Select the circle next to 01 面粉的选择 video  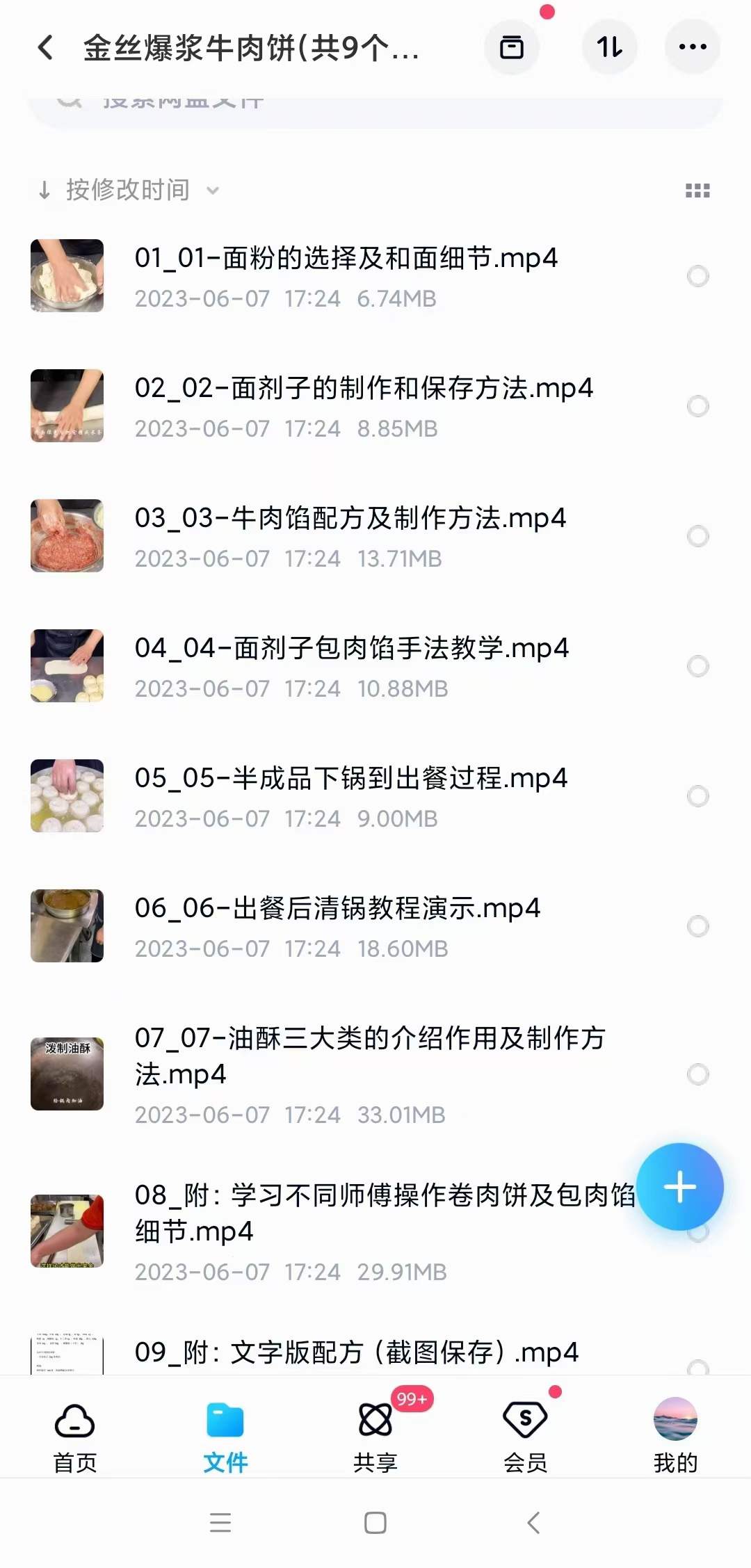click(698, 275)
